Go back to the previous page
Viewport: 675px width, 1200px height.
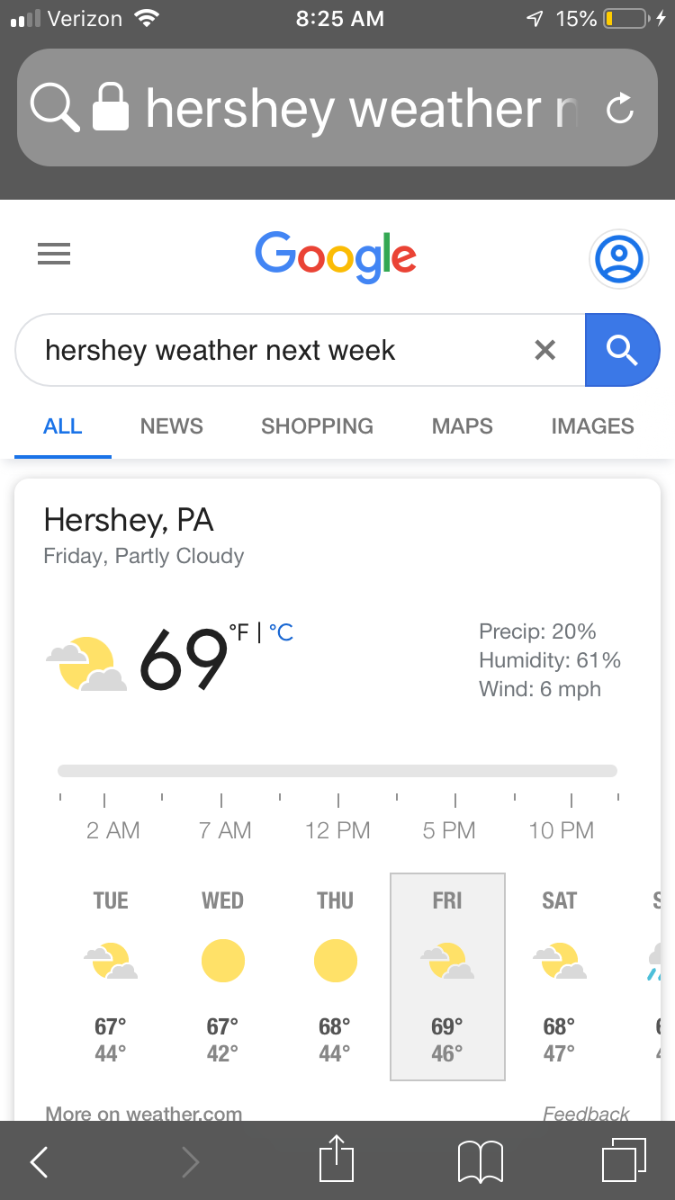click(39, 1161)
